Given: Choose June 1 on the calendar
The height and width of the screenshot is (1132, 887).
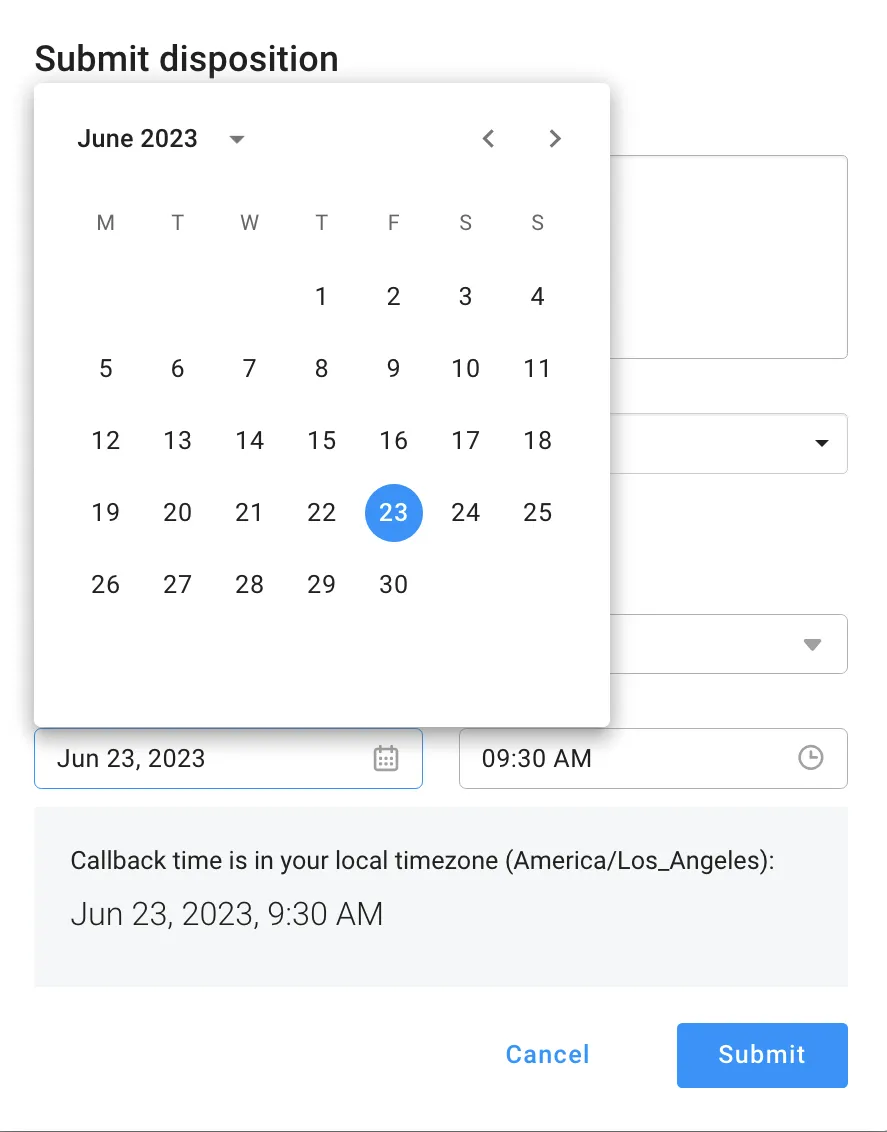Looking at the screenshot, I should tap(321, 297).
